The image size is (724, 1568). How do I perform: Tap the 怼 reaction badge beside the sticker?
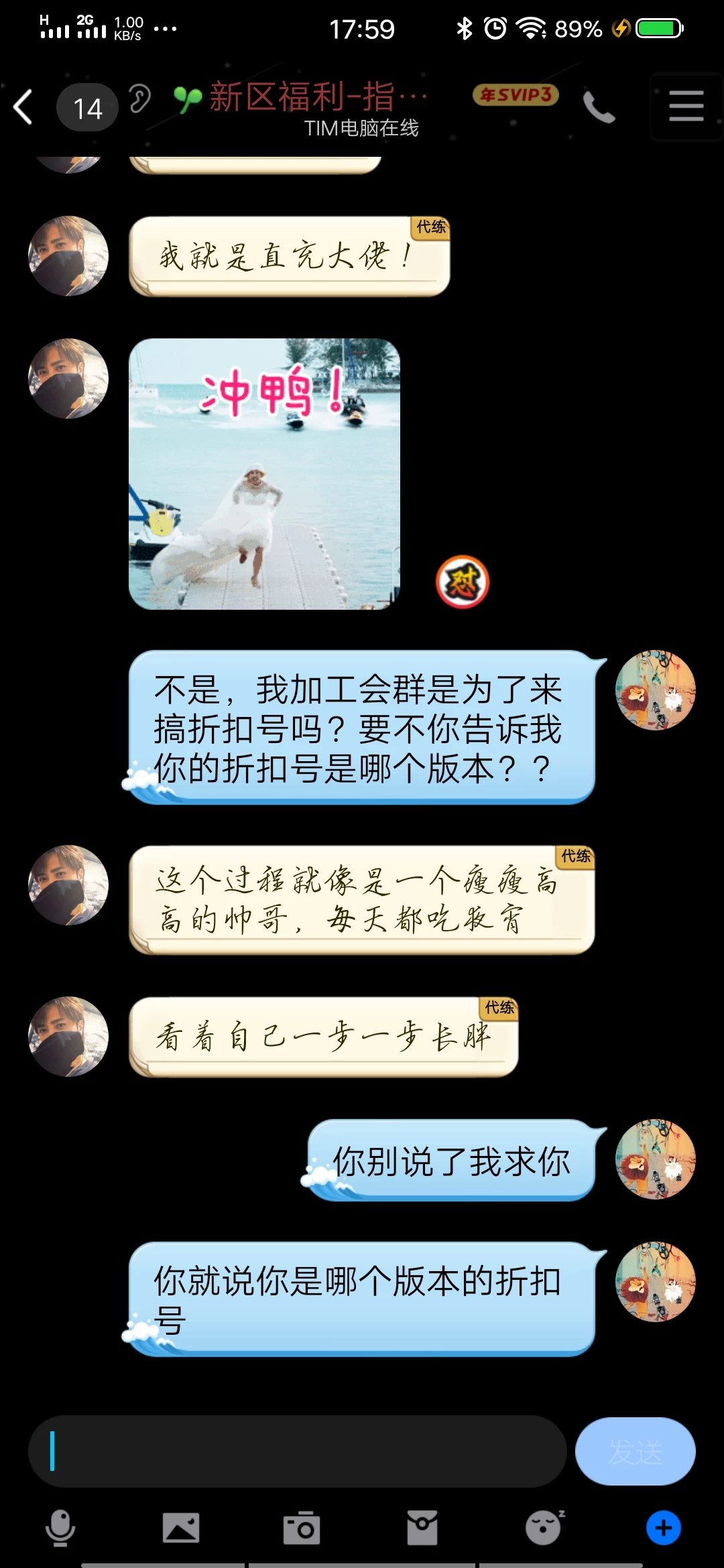[463, 582]
